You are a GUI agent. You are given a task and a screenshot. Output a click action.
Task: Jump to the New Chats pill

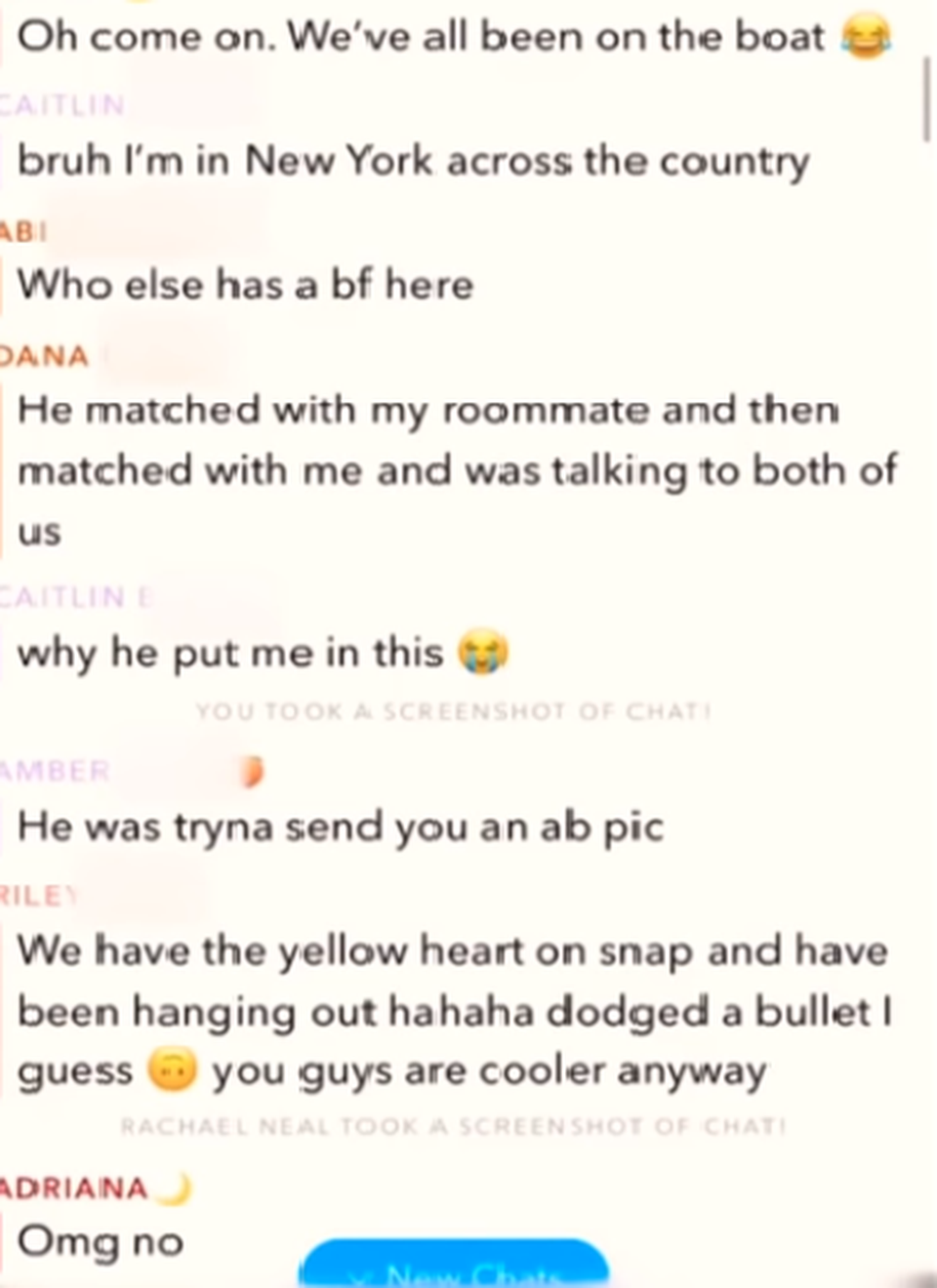tap(454, 1268)
